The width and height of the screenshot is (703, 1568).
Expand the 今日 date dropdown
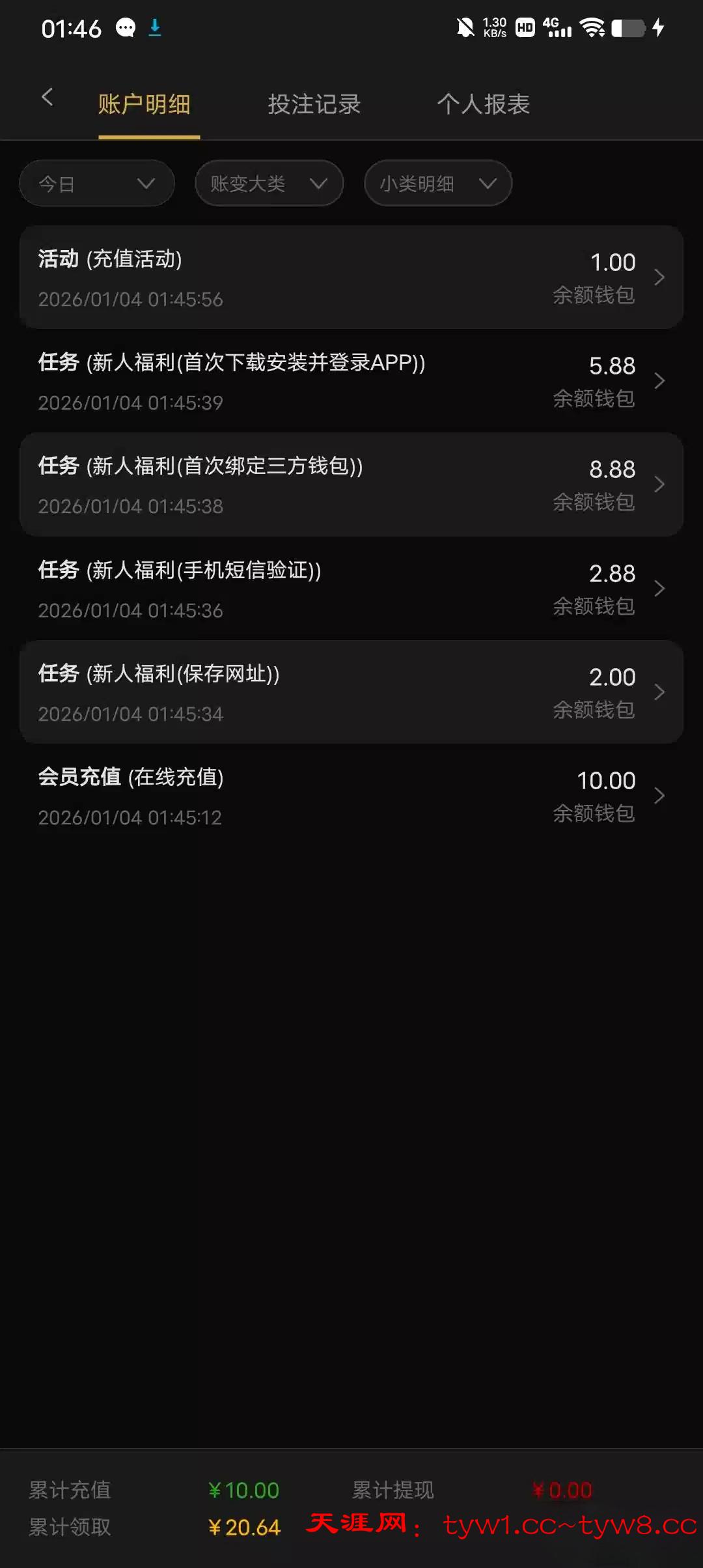(96, 184)
